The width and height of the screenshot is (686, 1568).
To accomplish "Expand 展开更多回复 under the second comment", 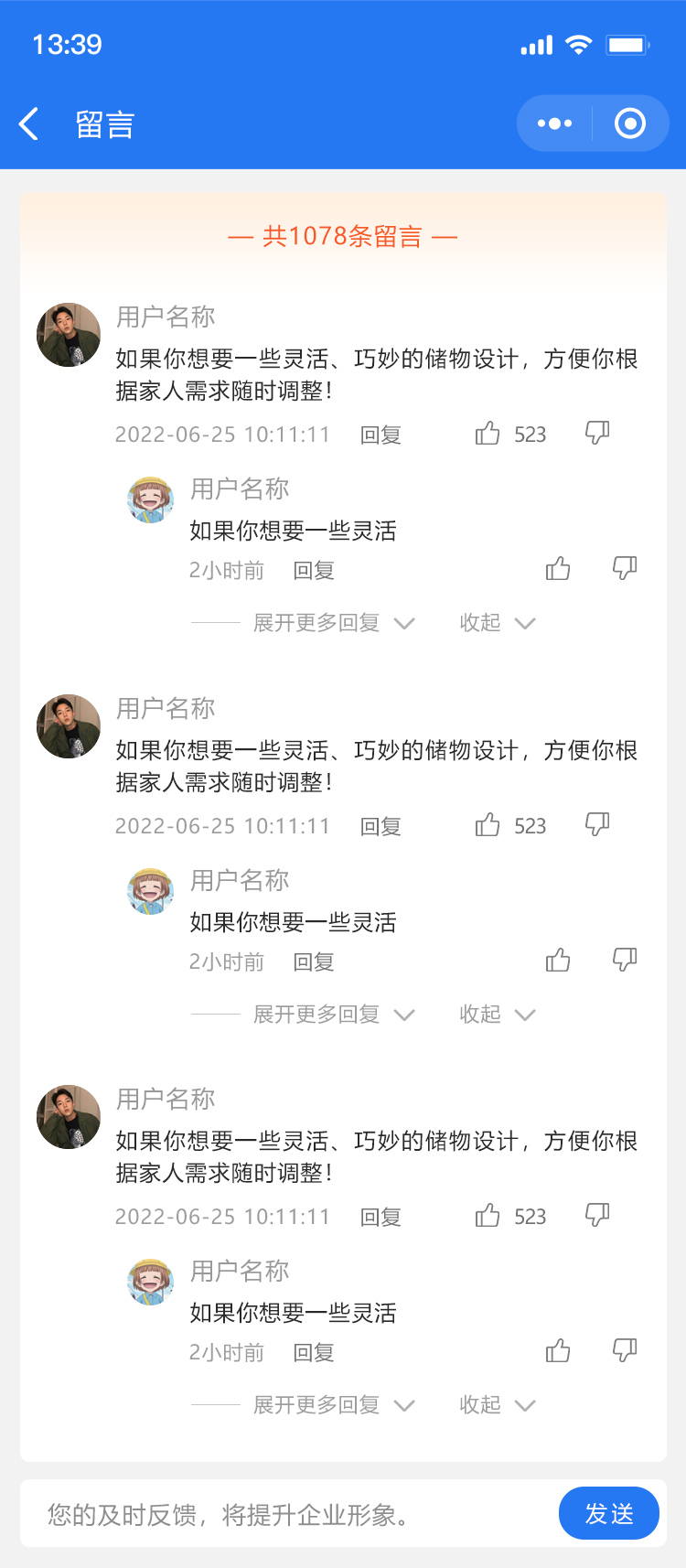I will 334,1015.
